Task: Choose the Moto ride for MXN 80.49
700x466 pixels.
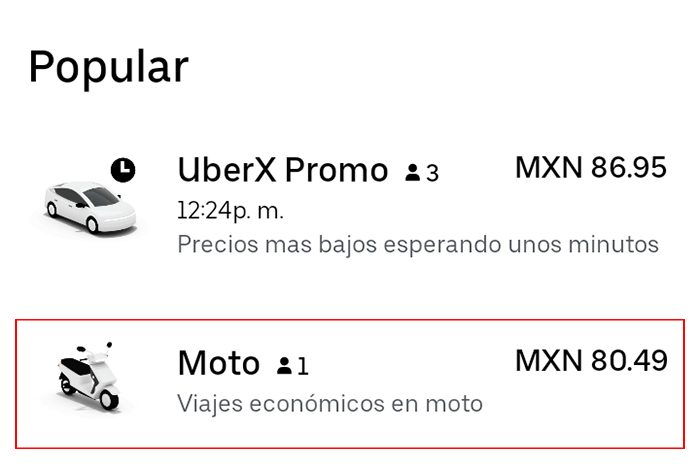Action: click(x=350, y=383)
